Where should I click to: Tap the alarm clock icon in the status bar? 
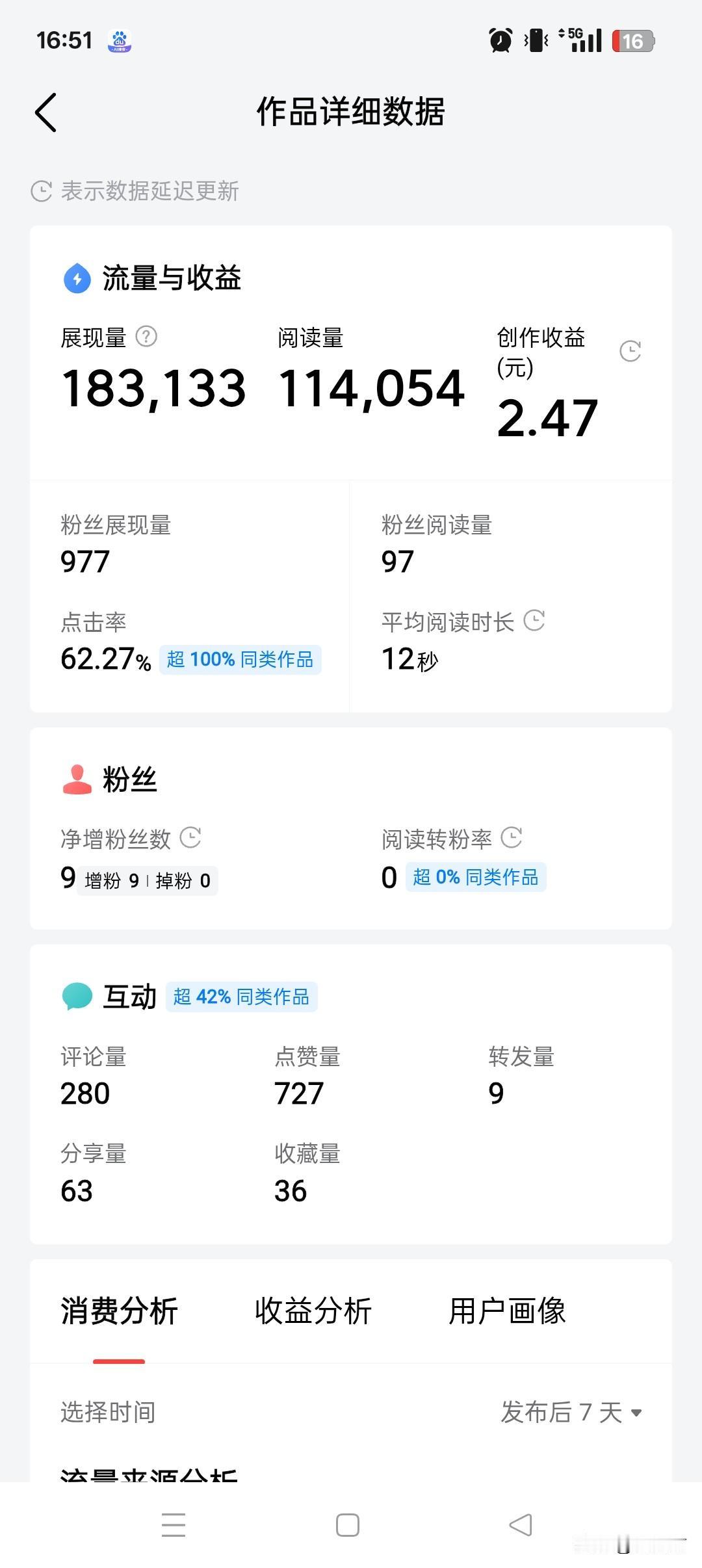[499, 40]
